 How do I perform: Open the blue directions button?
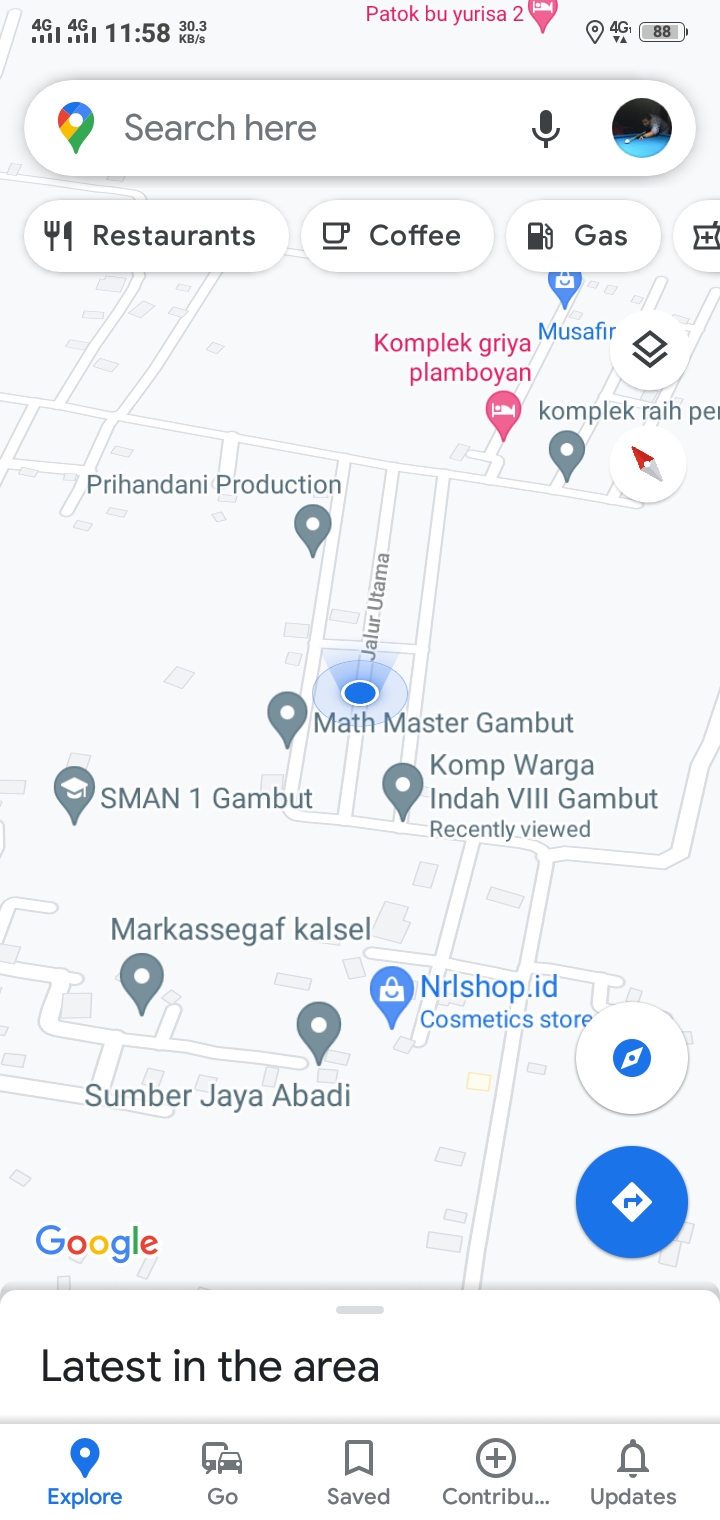[631, 1201]
